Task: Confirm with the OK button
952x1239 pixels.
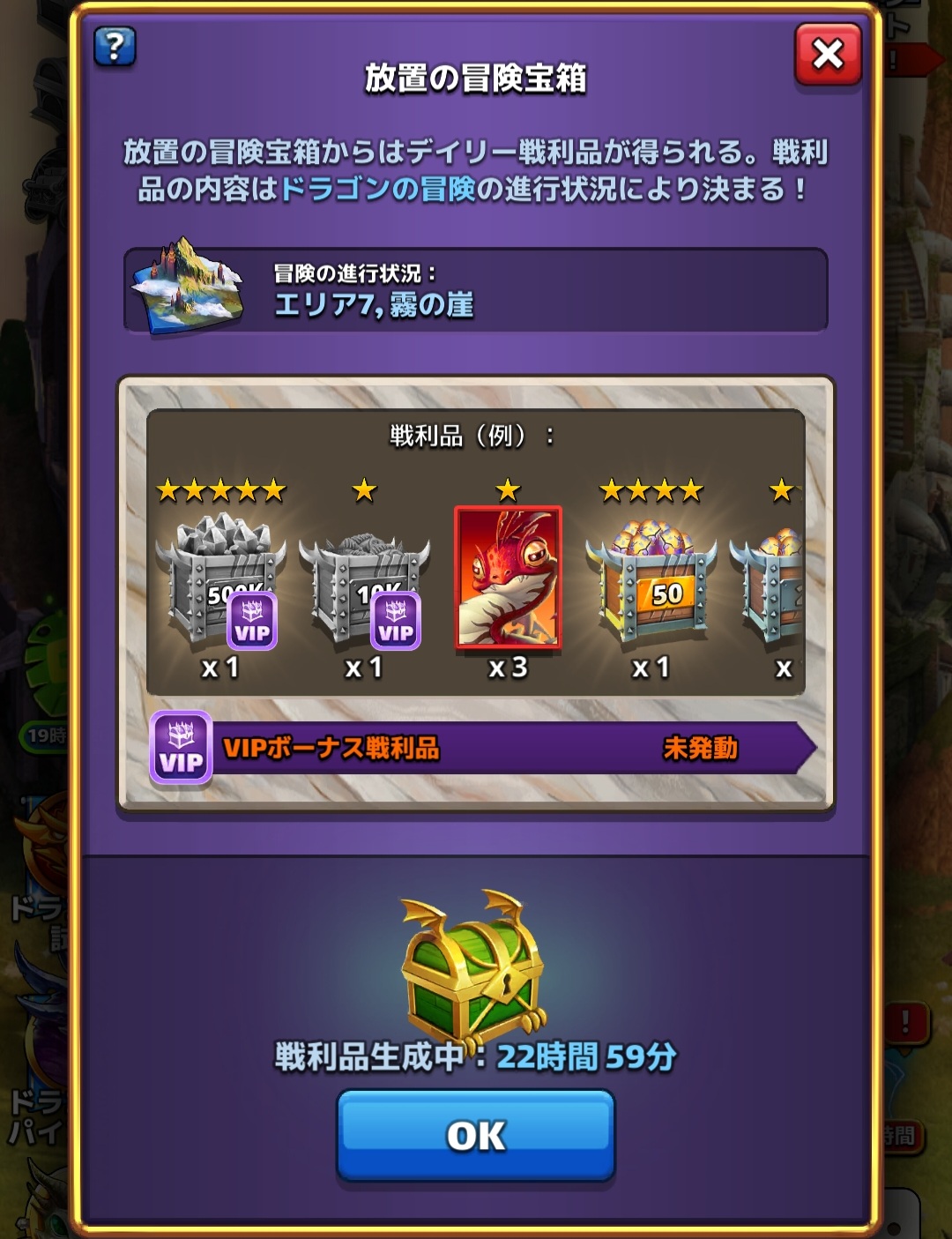Action: tap(476, 1135)
